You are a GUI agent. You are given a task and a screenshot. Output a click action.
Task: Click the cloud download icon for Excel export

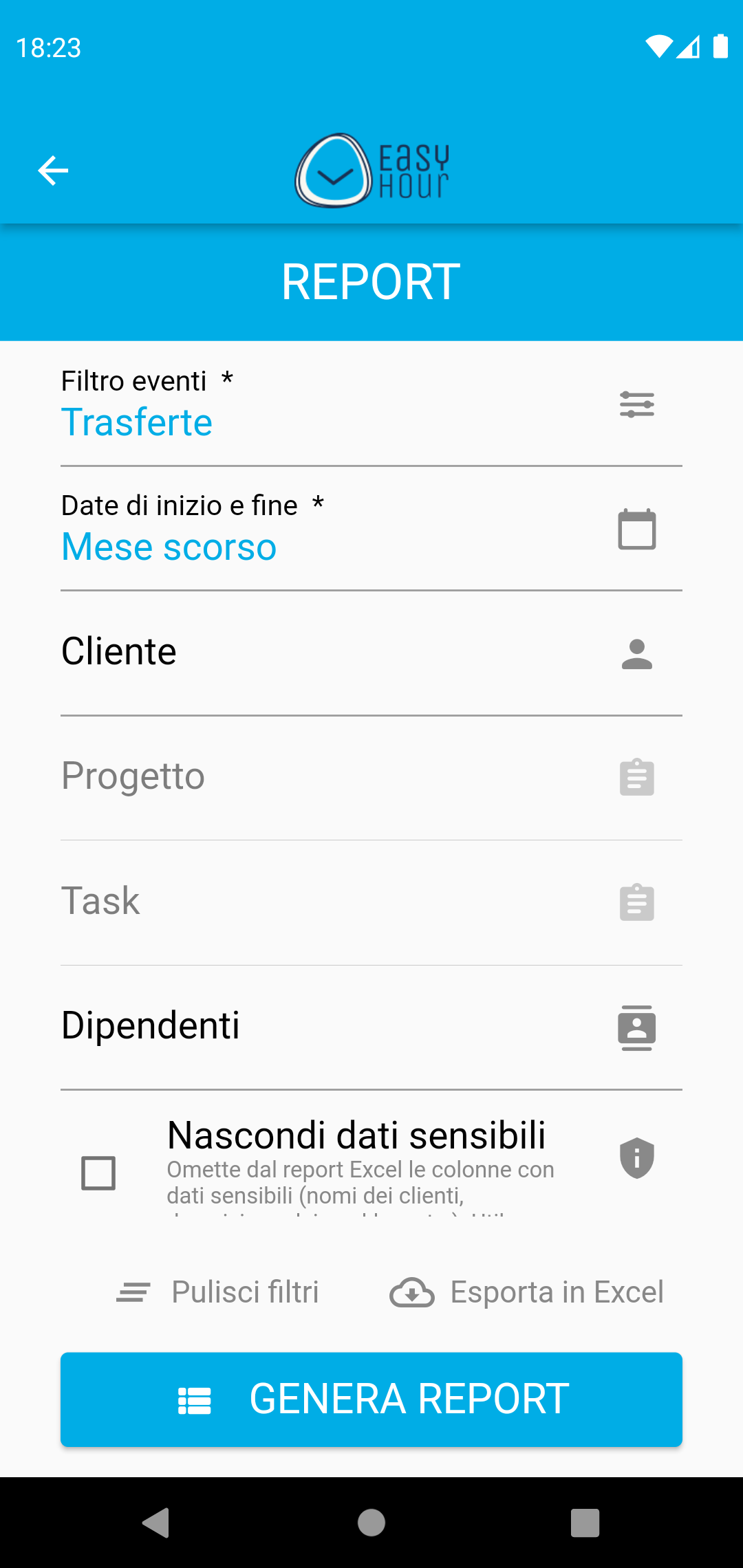411,1292
